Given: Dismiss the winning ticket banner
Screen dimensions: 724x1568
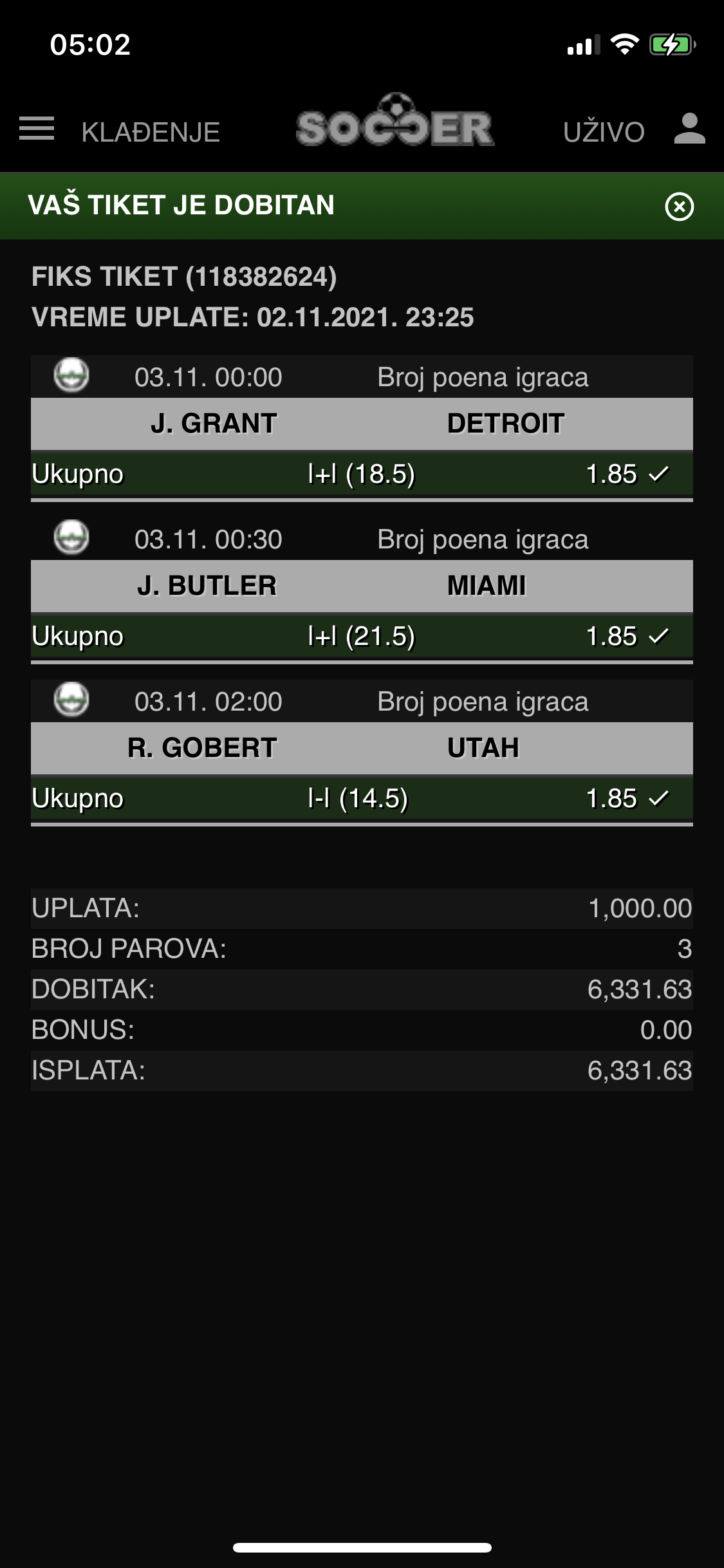Looking at the screenshot, I should (680, 207).
